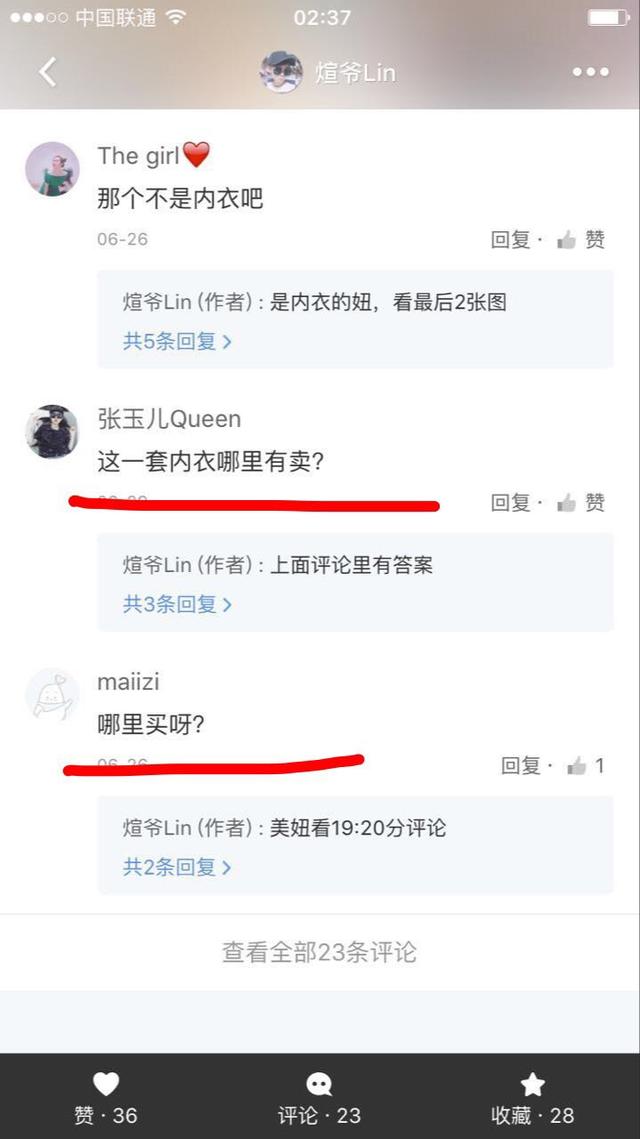Viewport: 640px width, 1139px height.
Task: Open maiizi's avatar
Action: tap(52, 695)
